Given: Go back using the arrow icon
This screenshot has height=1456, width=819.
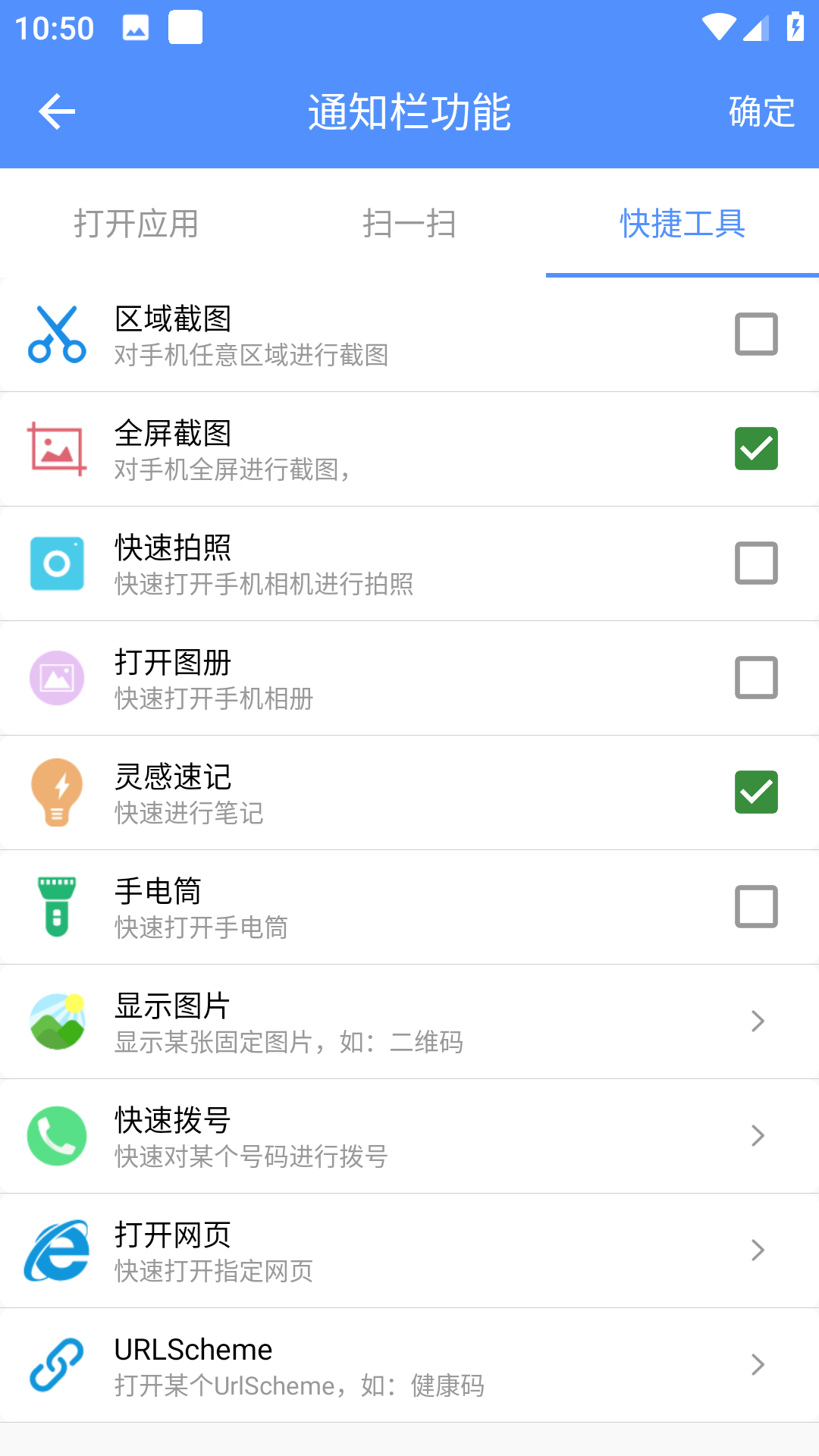Looking at the screenshot, I should [x=57, y=112].
